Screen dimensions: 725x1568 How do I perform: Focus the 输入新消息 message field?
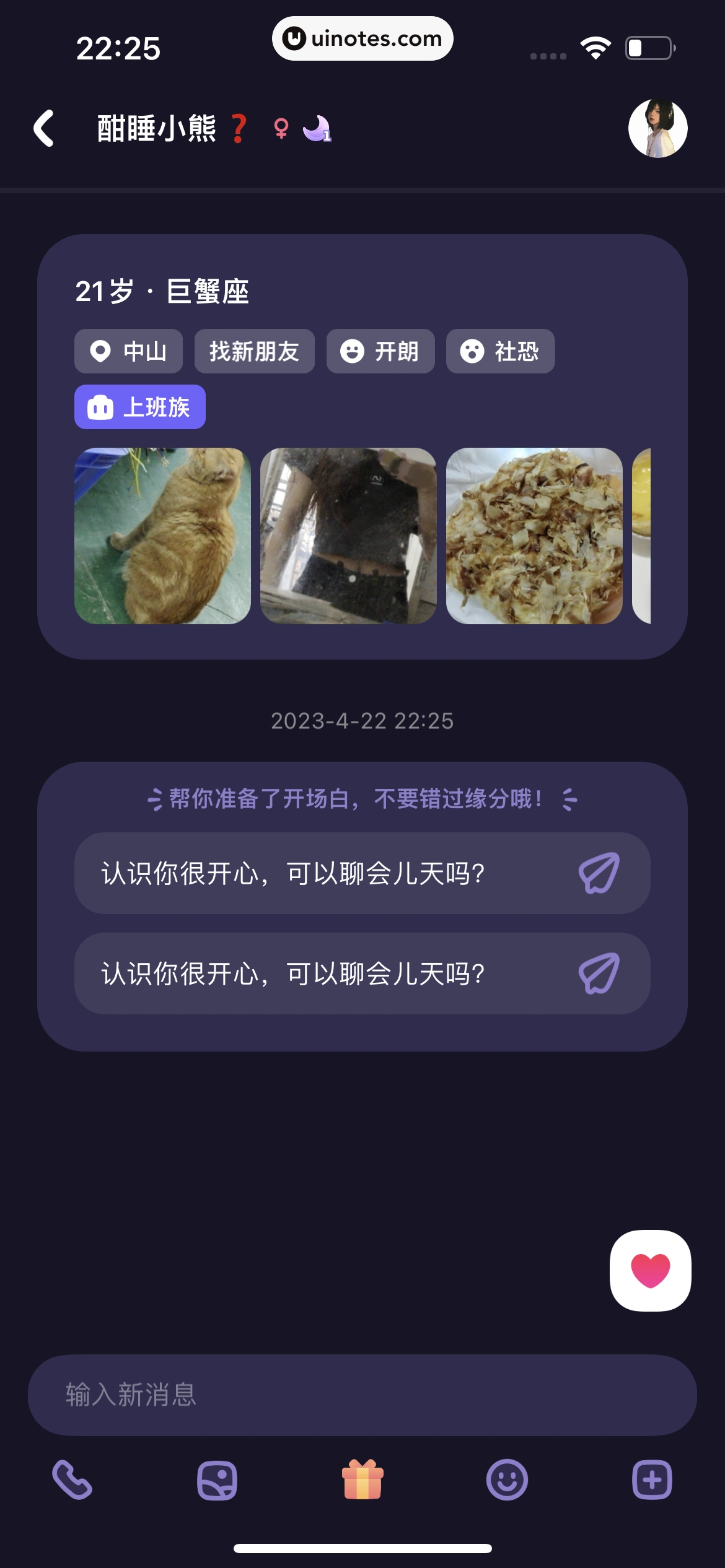point(362,1395)
